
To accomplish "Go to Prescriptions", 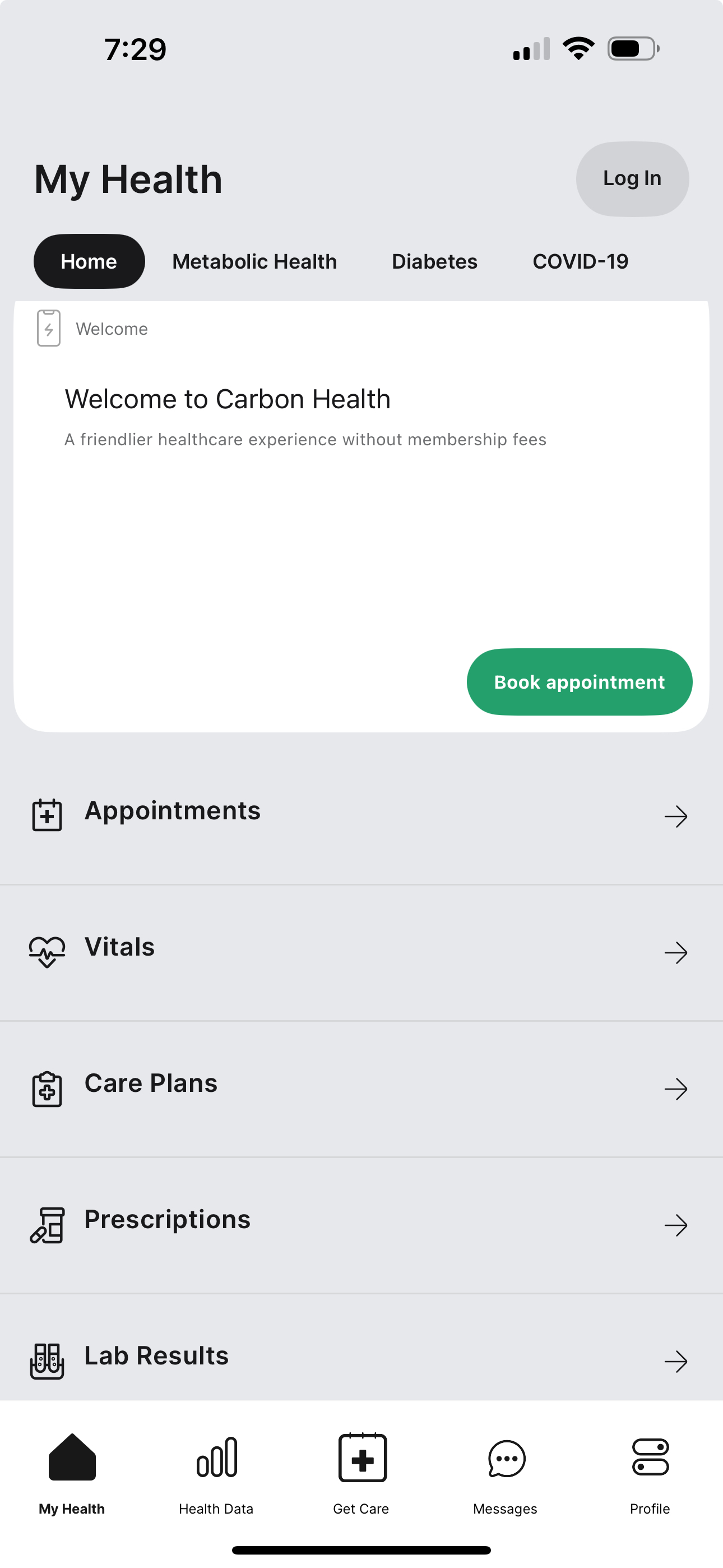I will pyautogui.click(x=361, y=1225).
